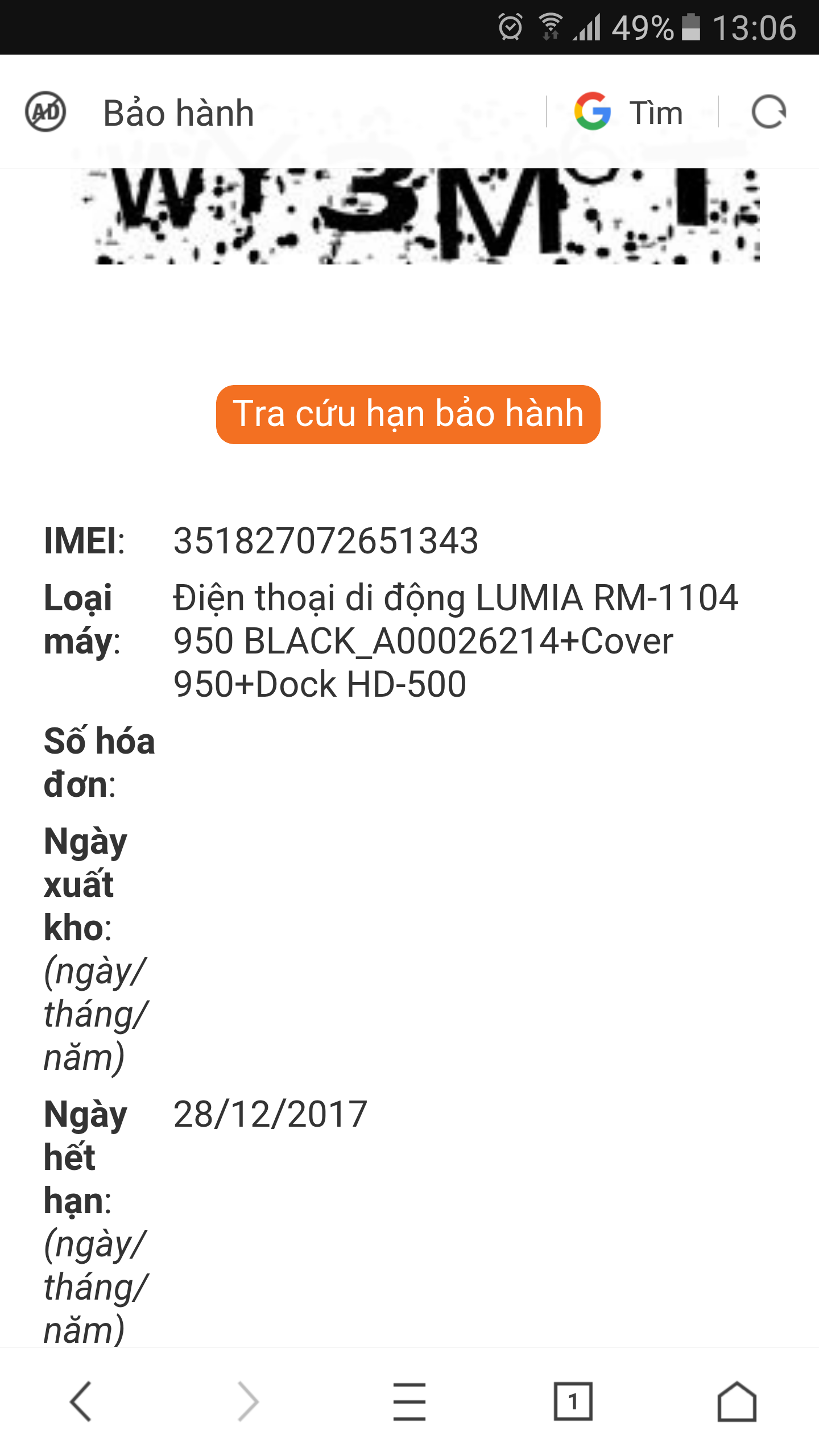Screen dimensions: 819x1456
Task: Open Google search via Tìm
Action: click(628, 111)
